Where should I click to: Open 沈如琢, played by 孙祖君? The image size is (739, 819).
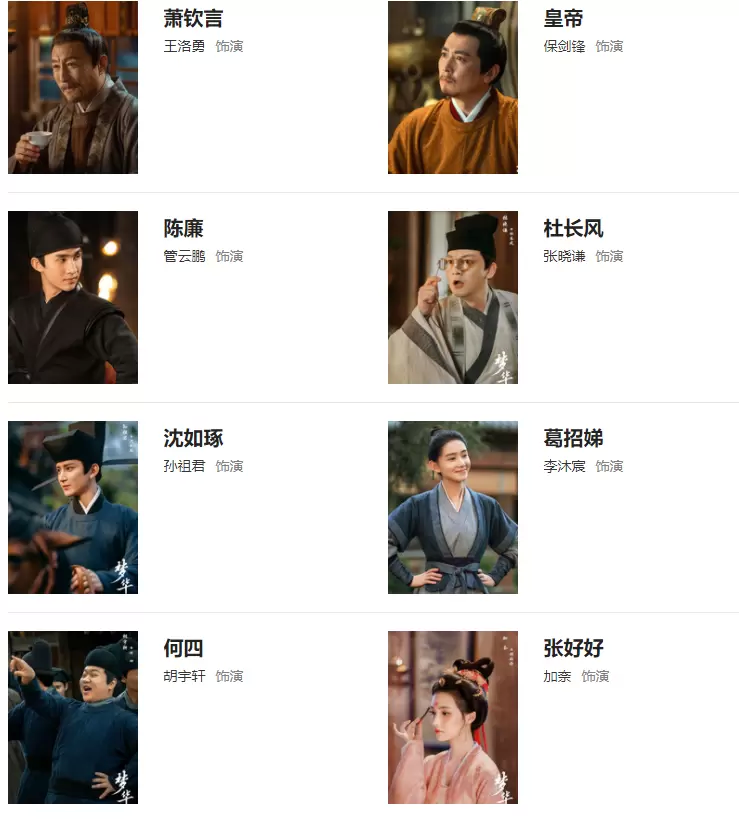[x=73, y=507]
